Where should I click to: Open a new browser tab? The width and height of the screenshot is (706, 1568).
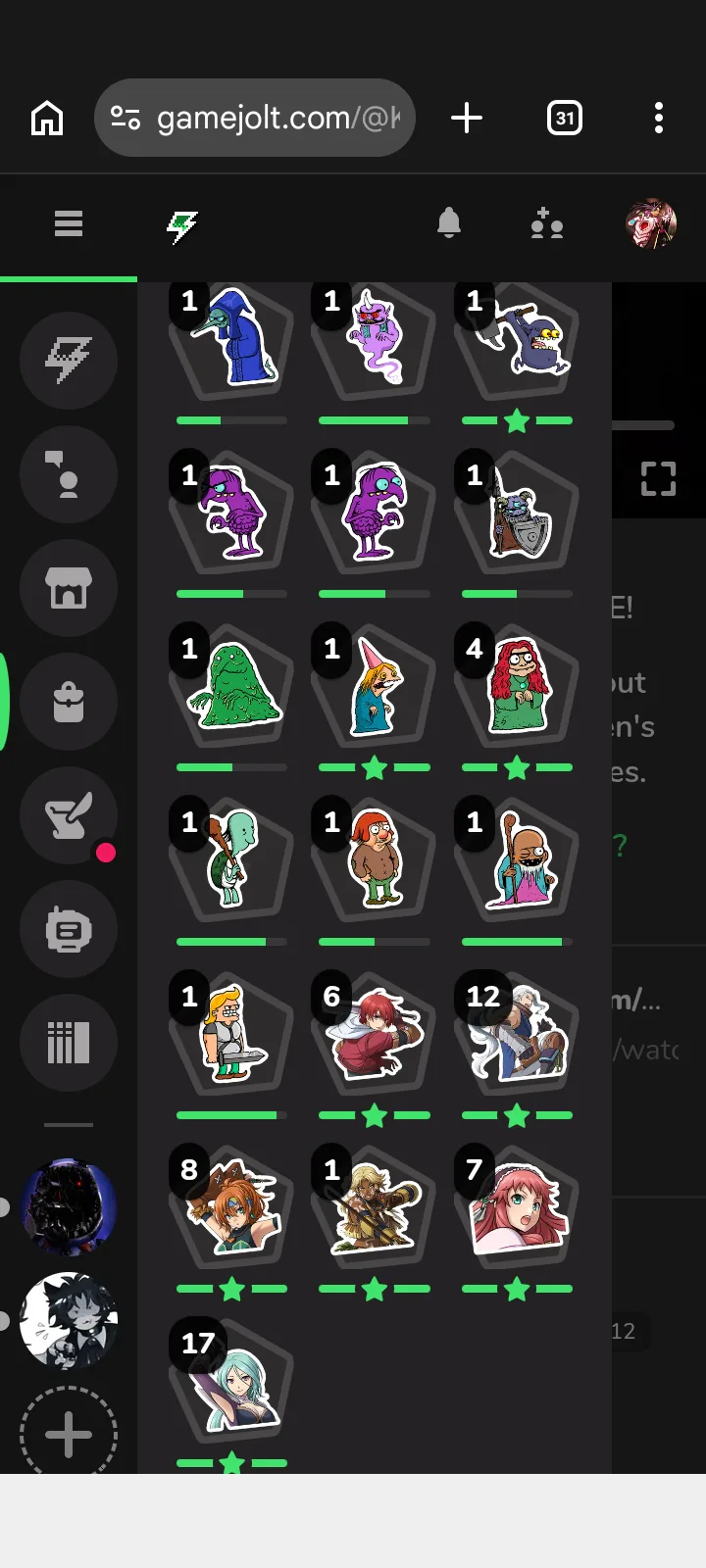tap(467, 119)
